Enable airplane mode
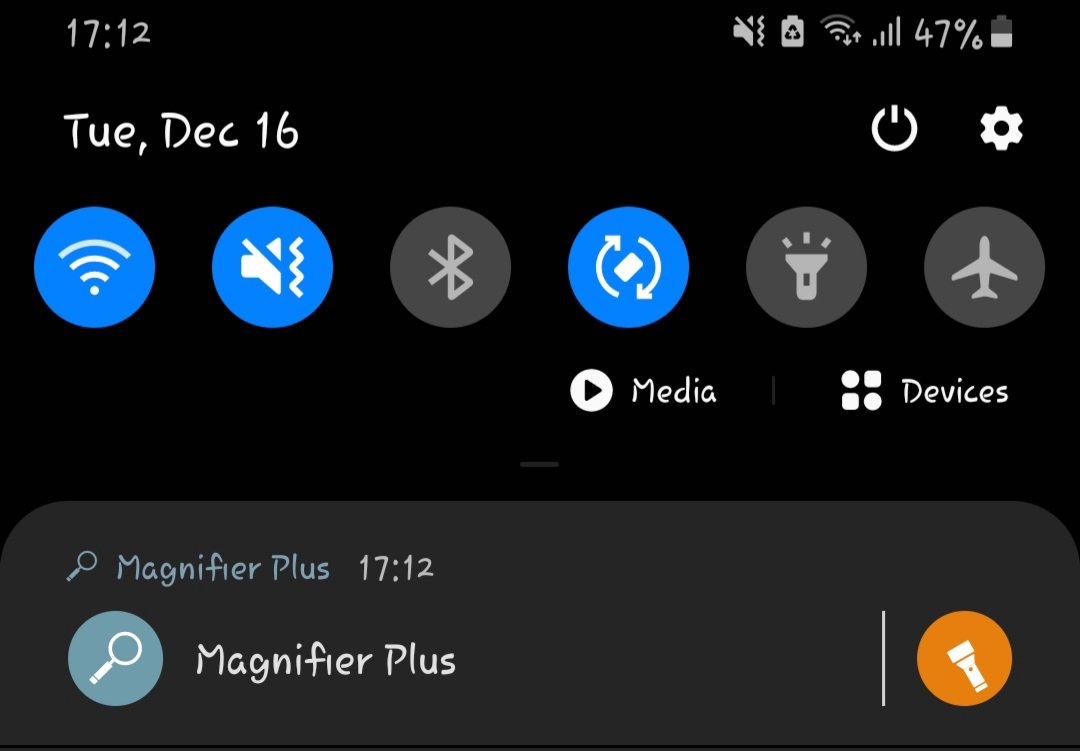Screen dimensions: 1080x751 (x=984, y=268)
